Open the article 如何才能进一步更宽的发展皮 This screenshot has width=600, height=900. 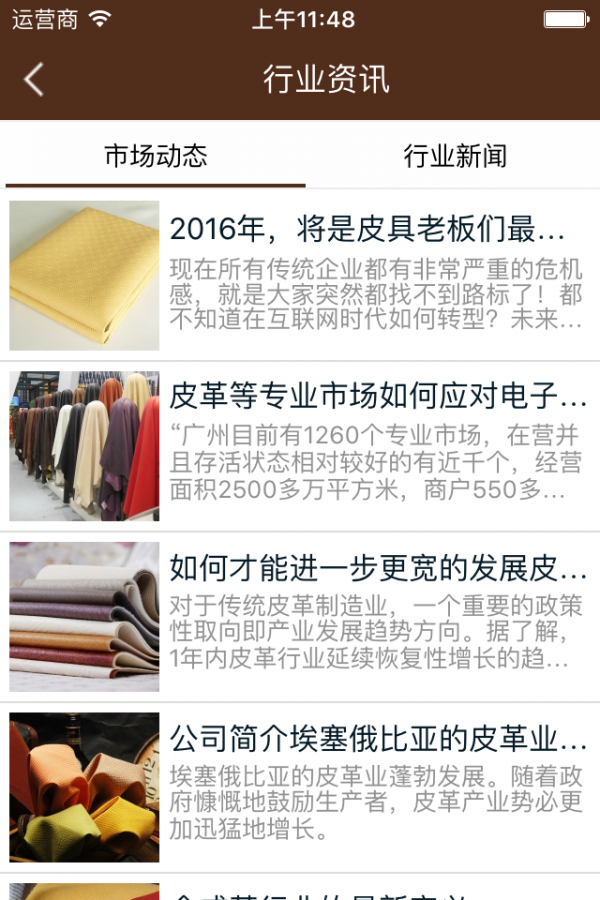point(378,568)
